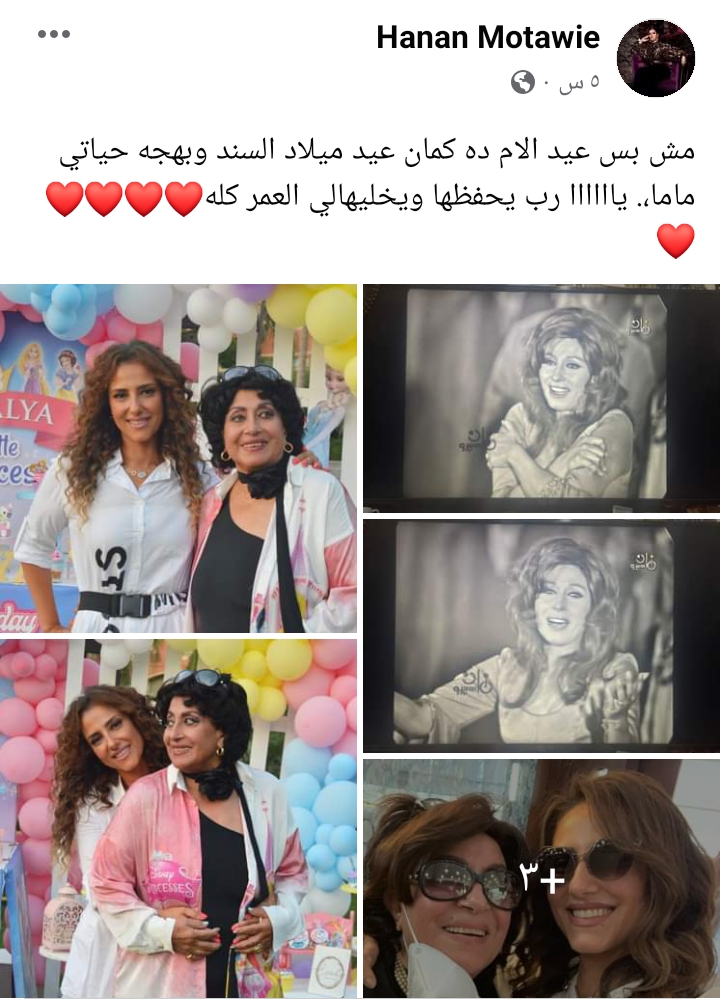Viewport: 720px width, 1005px height.
Task: View the lower black-and-white TV photo
Action: (541, 635)
